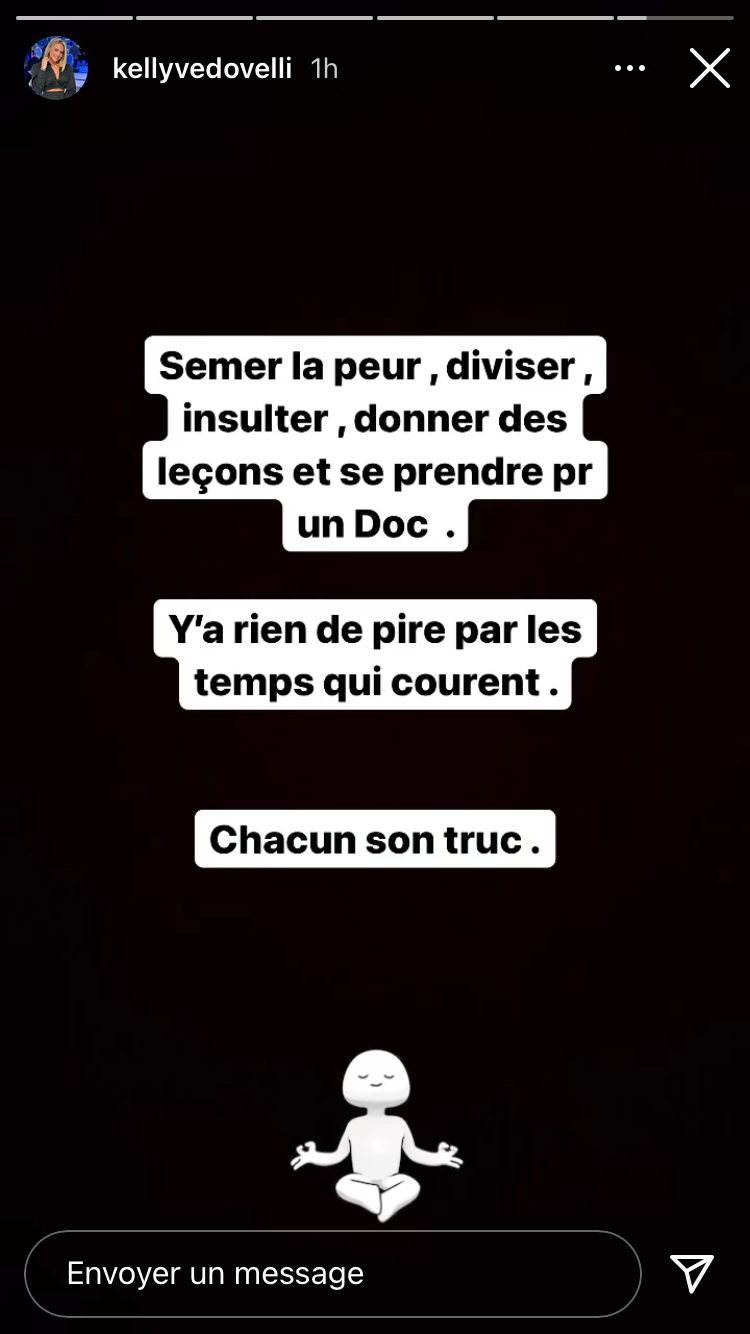Share this story via paper plane icon
This screenshot has width=750, height=1334.
coord(692,1273)
